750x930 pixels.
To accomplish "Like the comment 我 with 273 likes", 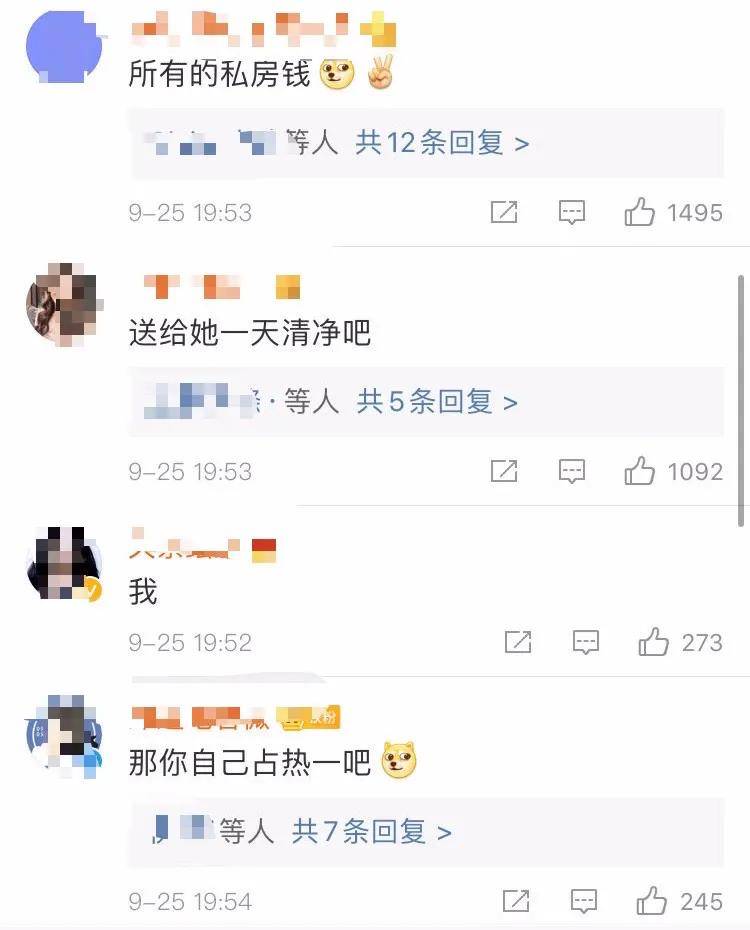I will click(654, 642).
